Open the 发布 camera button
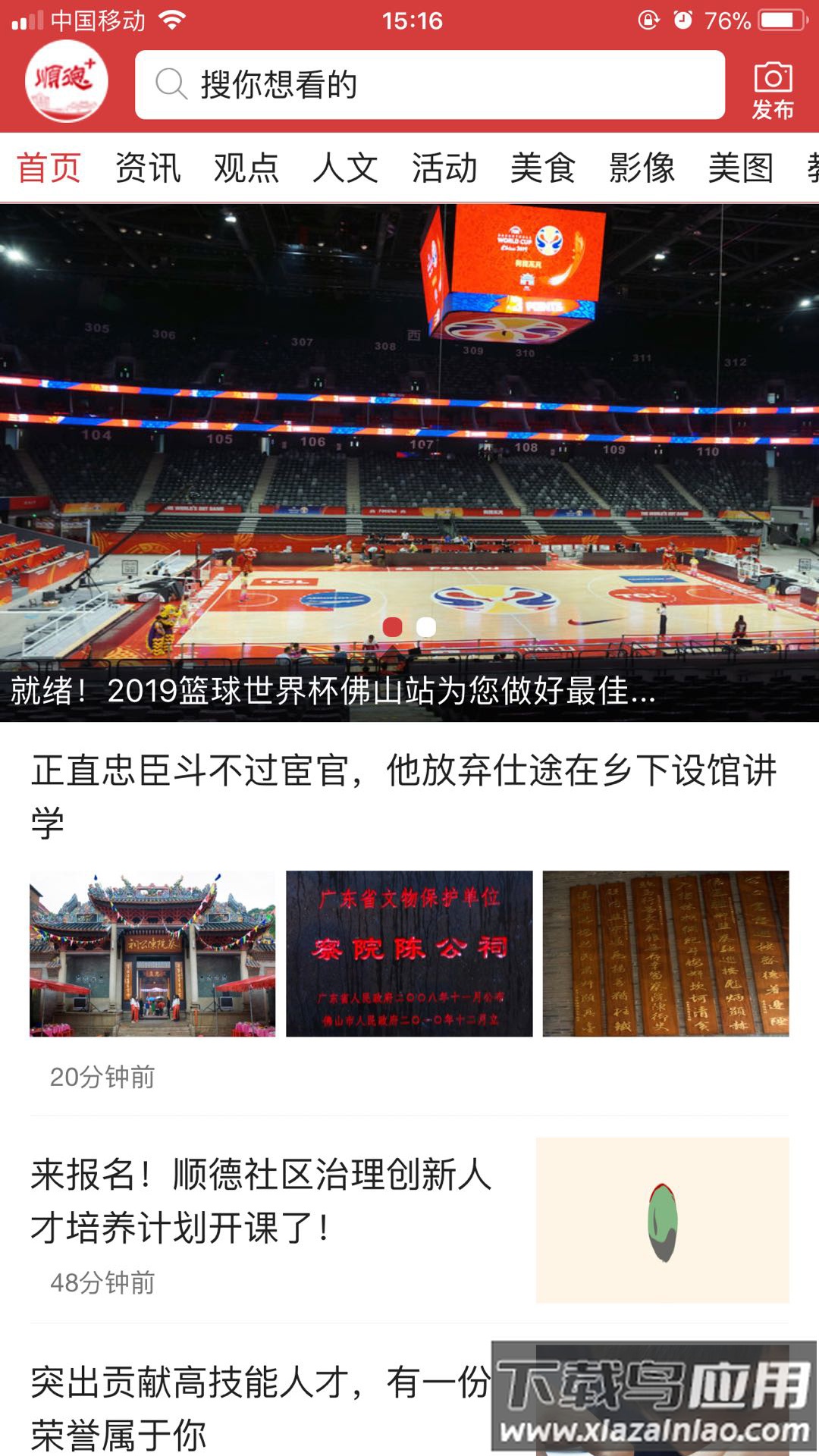The width and height of the screenshot is (819, 1456). (772, 89)
